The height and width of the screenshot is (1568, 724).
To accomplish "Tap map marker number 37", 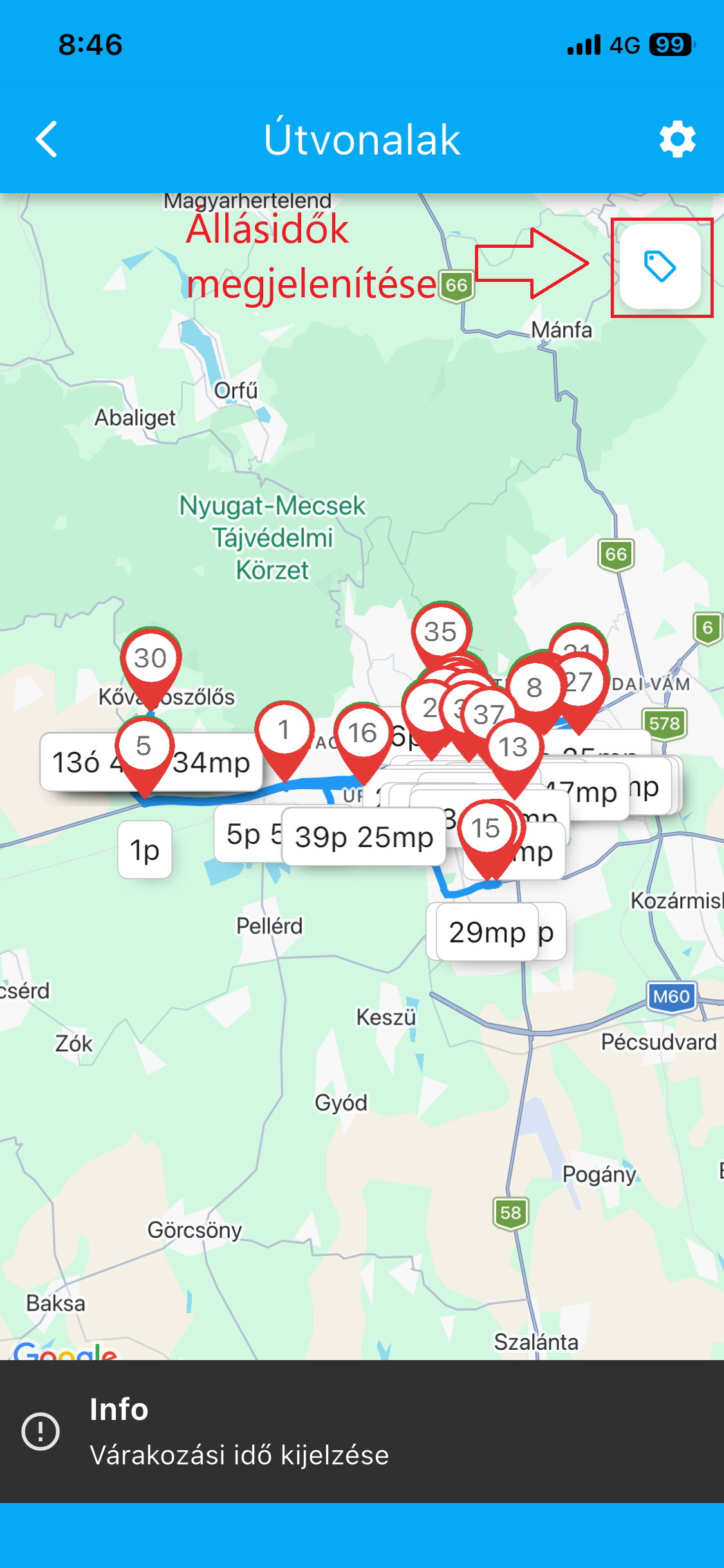I will [489, 713].
